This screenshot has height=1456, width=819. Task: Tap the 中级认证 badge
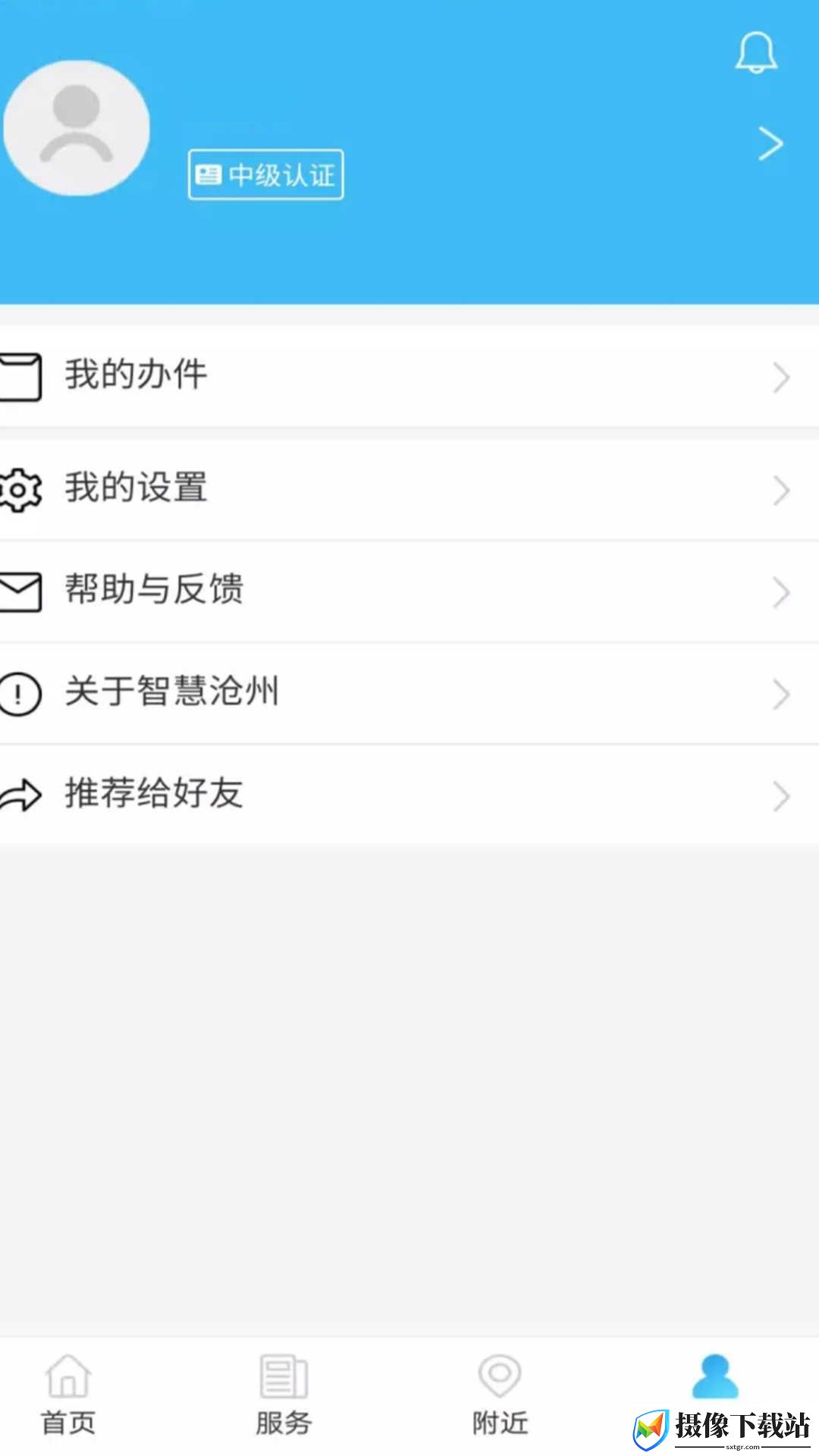[265, 175]
